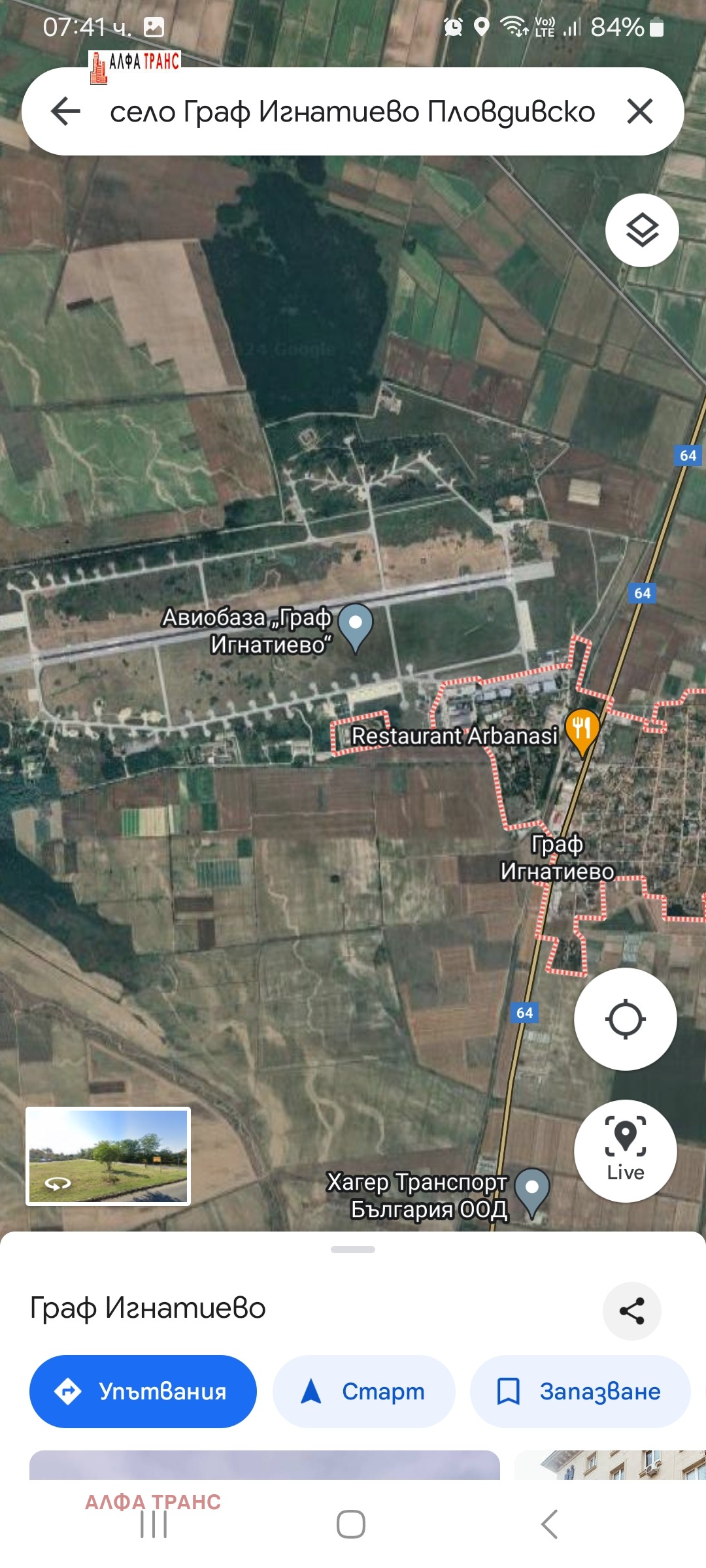
Task: Center the map on my location
Action: [x=625, y=1019]
